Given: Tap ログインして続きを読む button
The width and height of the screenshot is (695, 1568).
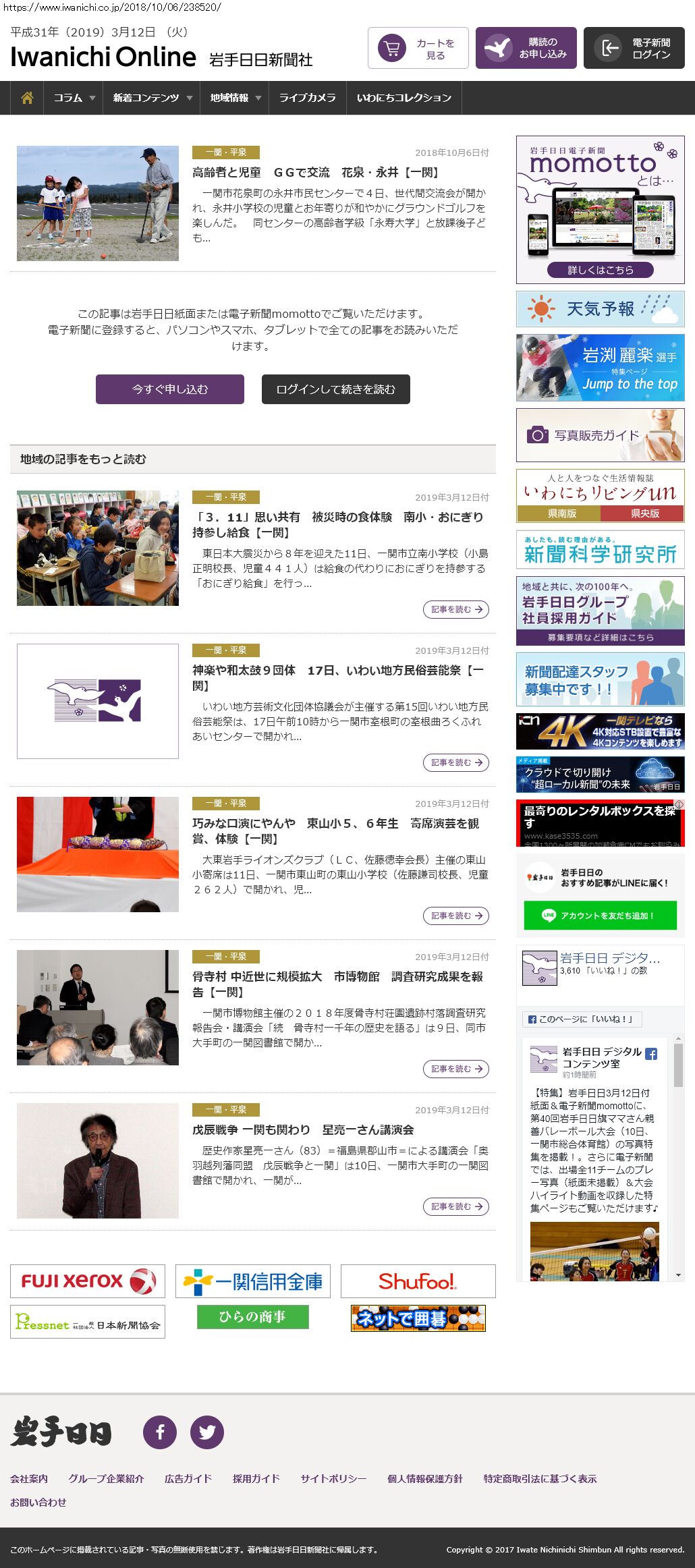Looking at the screenshot, I should 336,389.
